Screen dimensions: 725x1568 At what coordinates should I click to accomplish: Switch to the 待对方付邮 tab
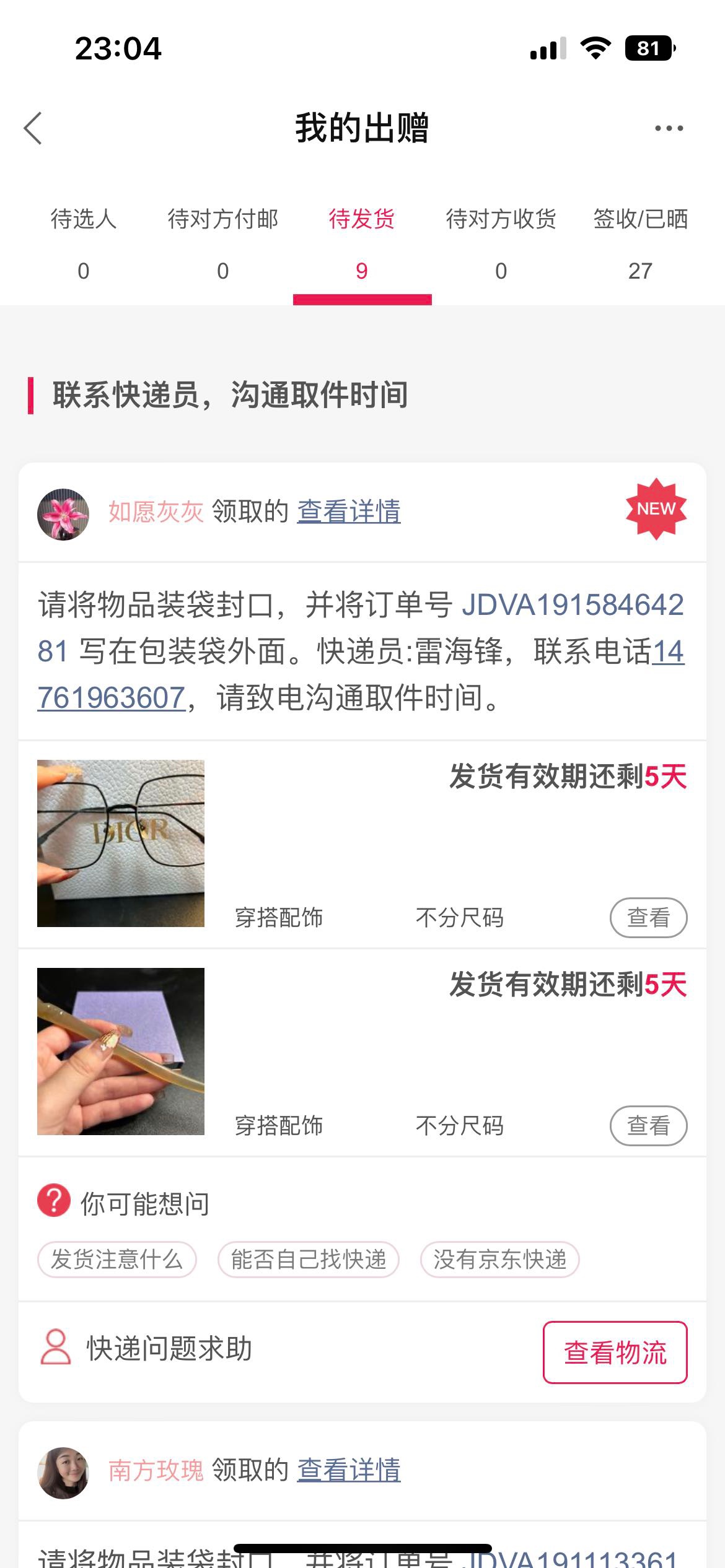(223, 244)
